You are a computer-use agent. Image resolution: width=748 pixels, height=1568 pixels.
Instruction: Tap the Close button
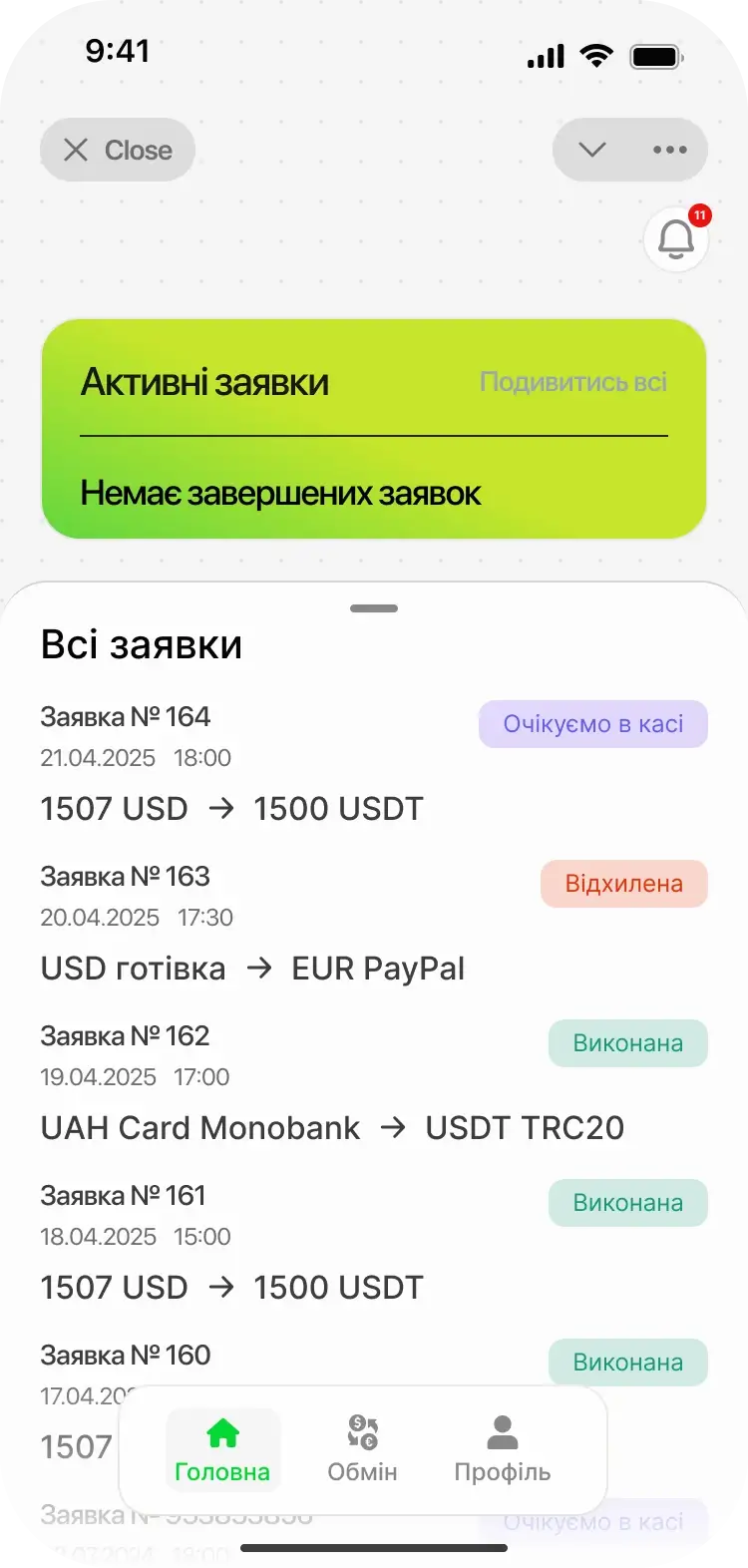[118, 151]
